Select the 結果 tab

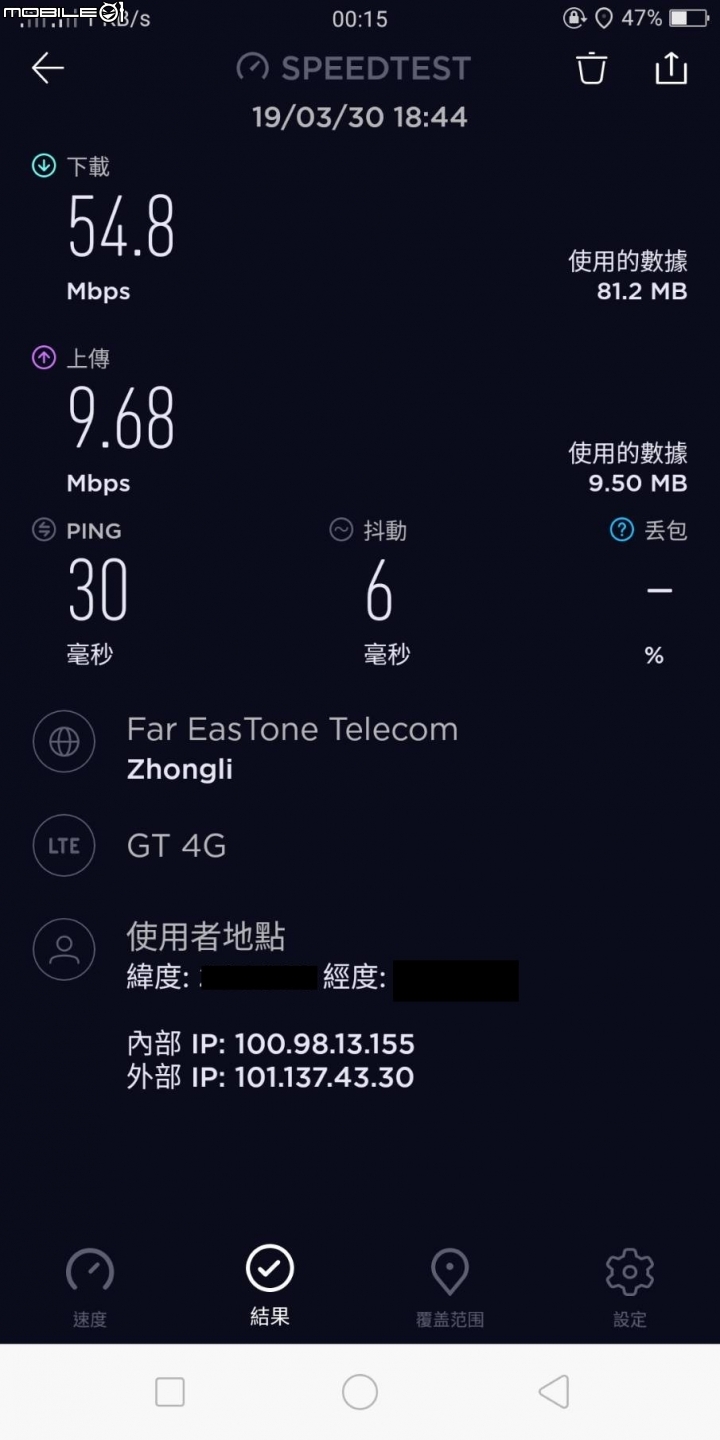tap(270, 1286)
